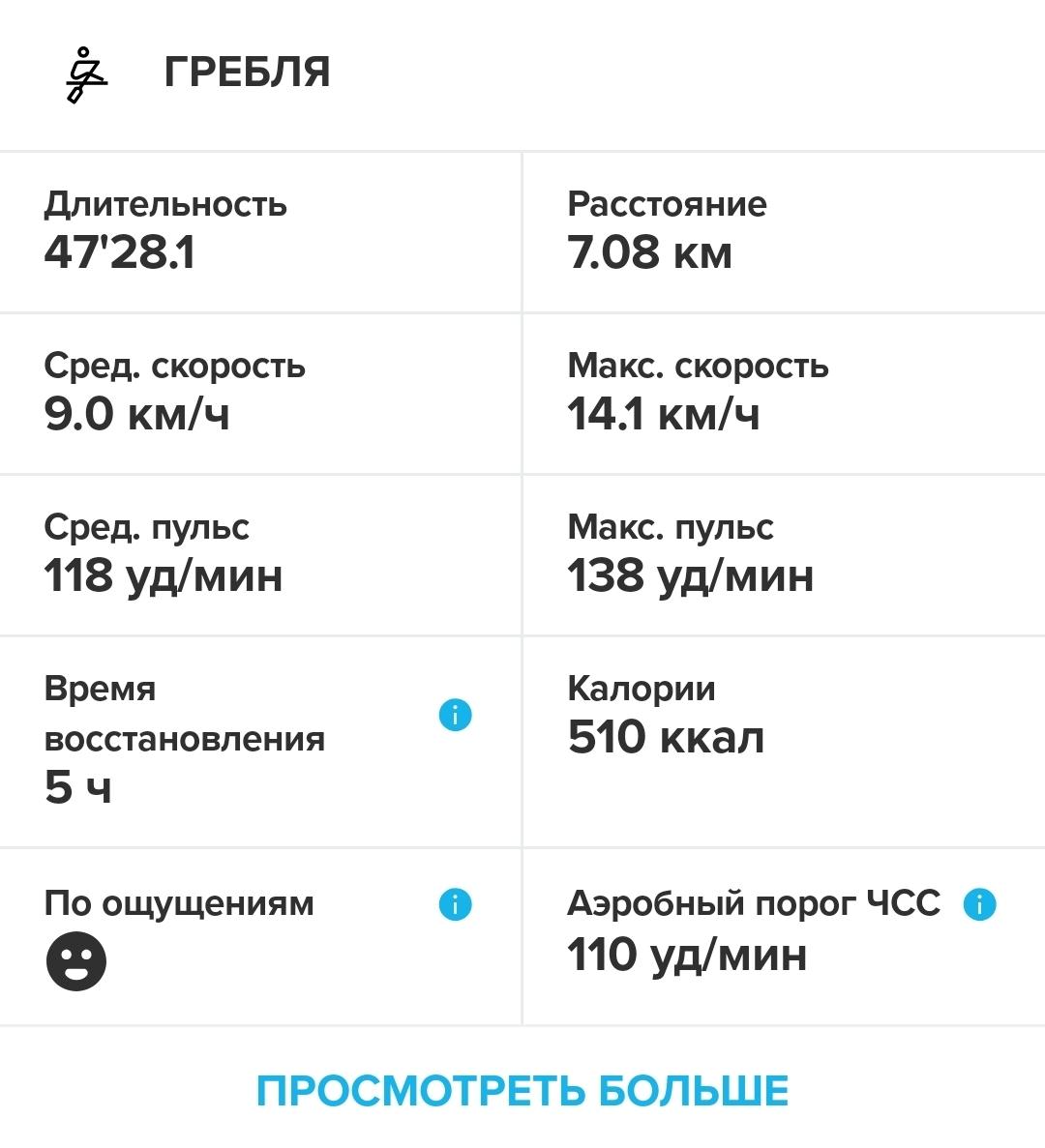The image size is (1045, 1148).
Task: Open info icon next to Время восстановления
Action: click(455, 716)
